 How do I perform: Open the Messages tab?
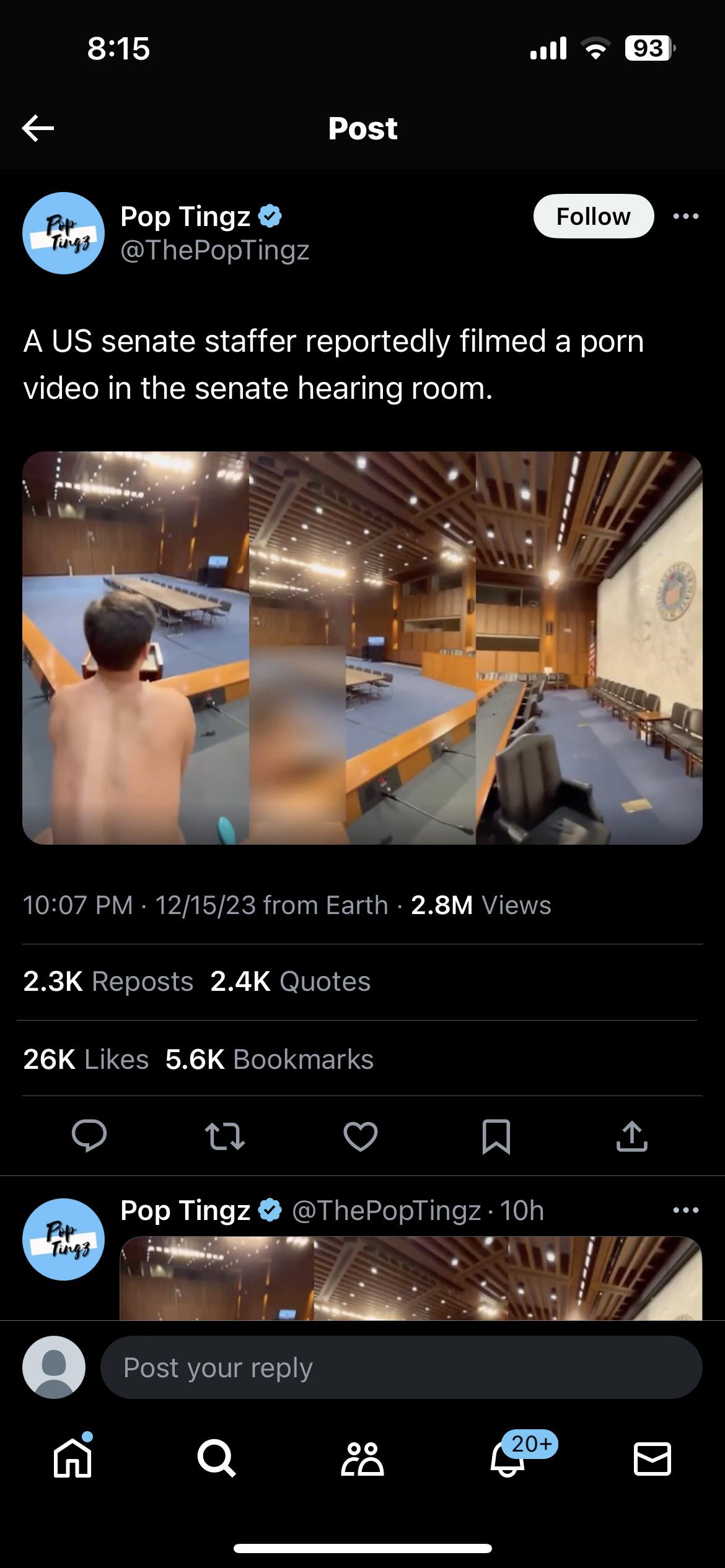pyautogui.click(x=652, y=1459)
